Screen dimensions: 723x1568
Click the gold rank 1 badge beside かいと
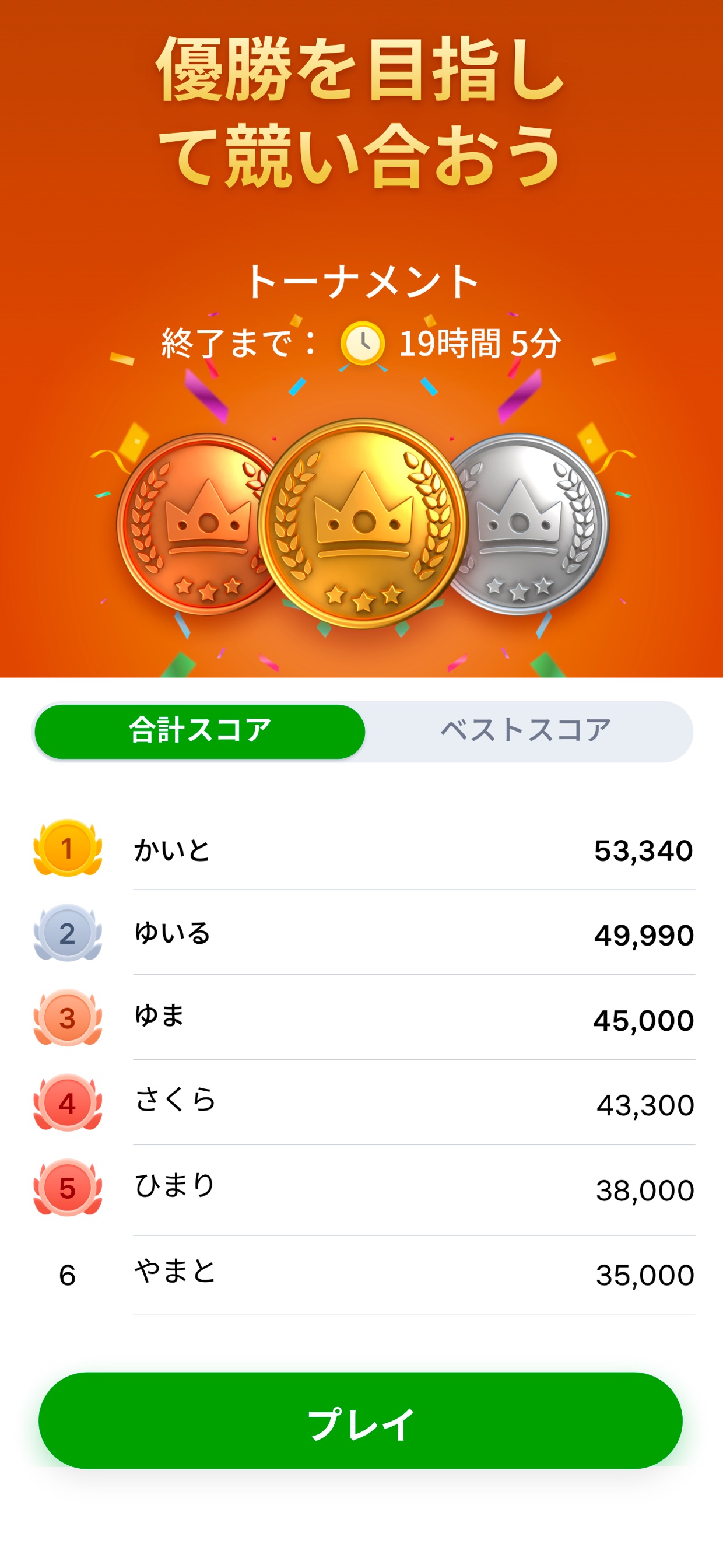pyautogui.click(x=67, y=850)
